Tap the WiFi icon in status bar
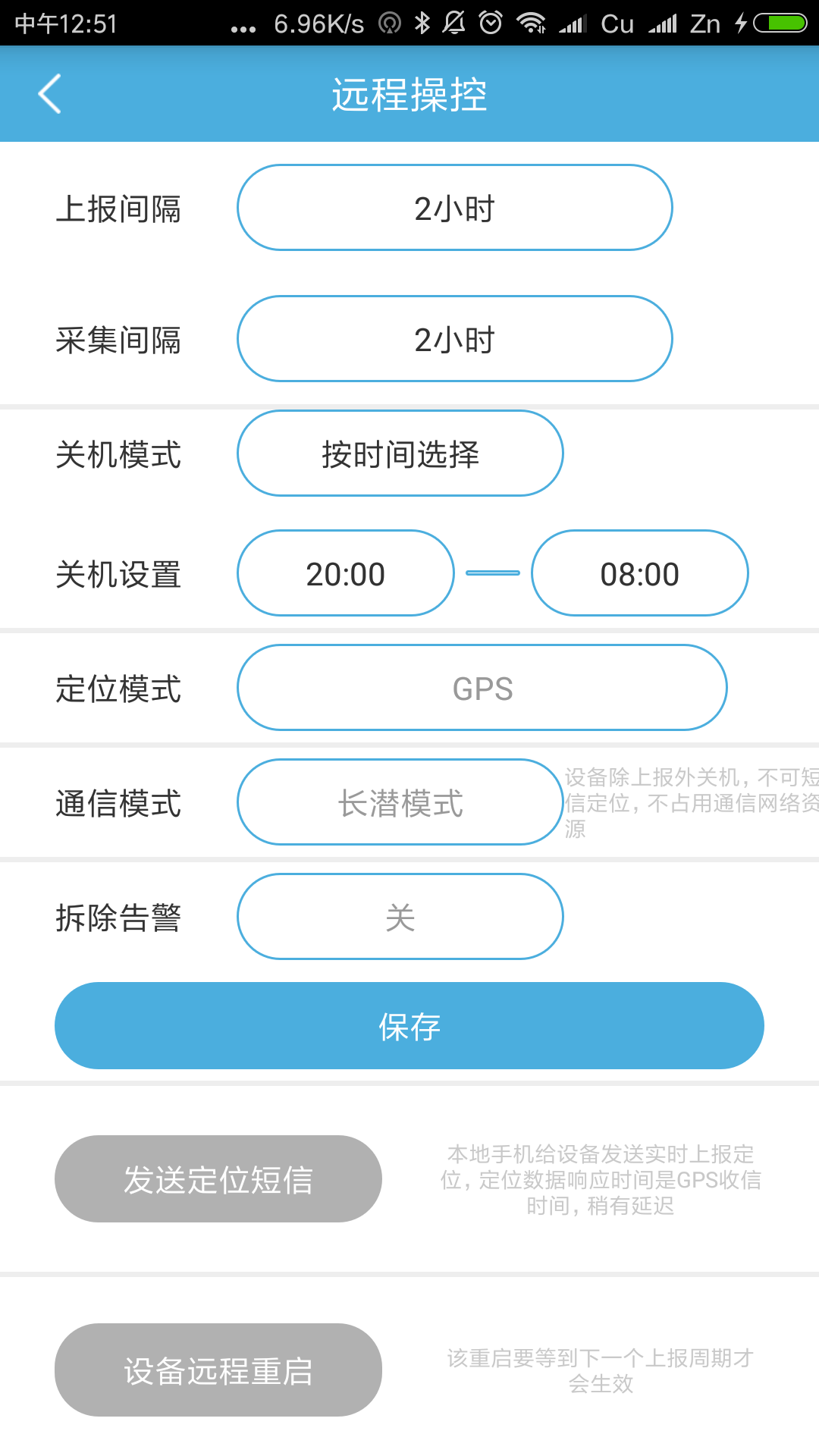The image size is (819, 1456). [532, 23]
